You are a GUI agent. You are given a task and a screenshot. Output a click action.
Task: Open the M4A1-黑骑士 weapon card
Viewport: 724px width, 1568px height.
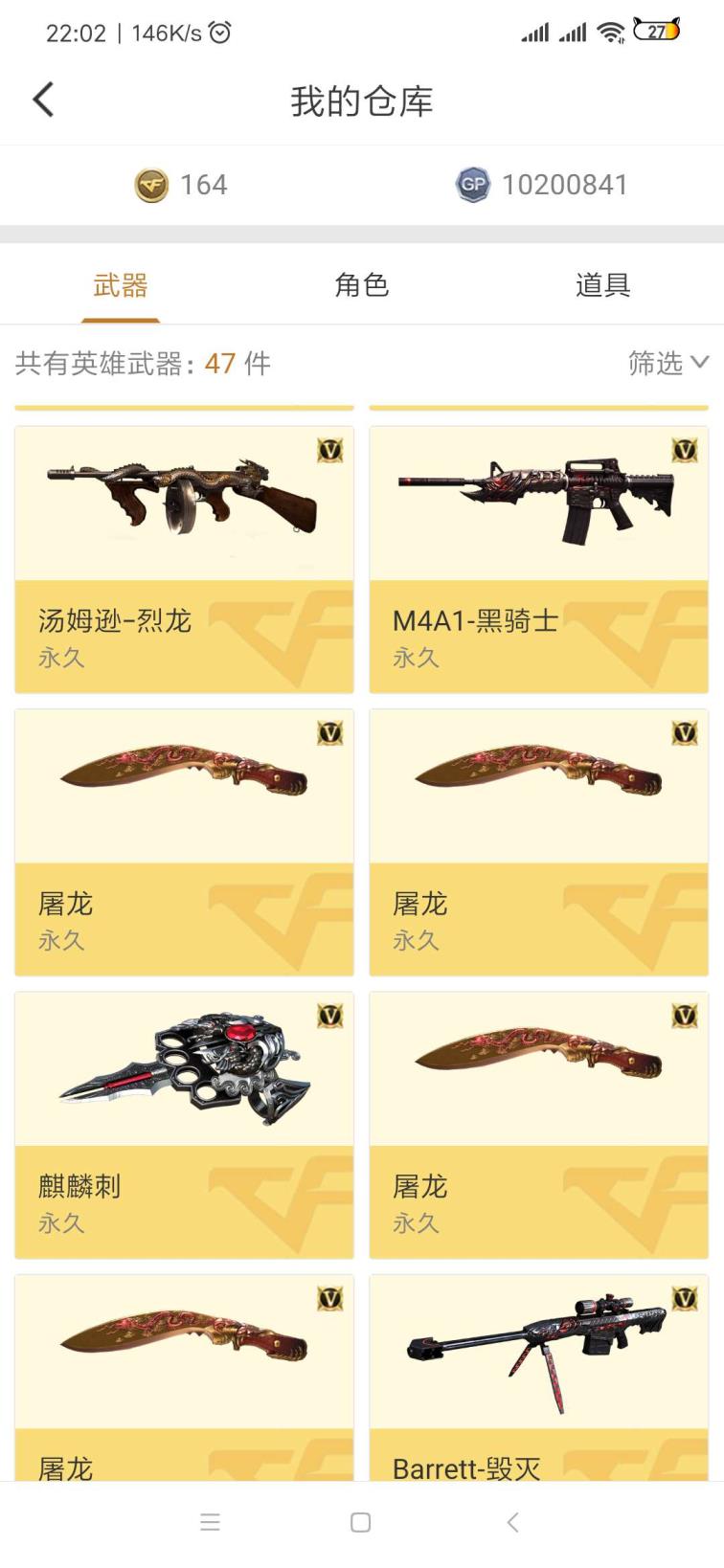point(538,559)
